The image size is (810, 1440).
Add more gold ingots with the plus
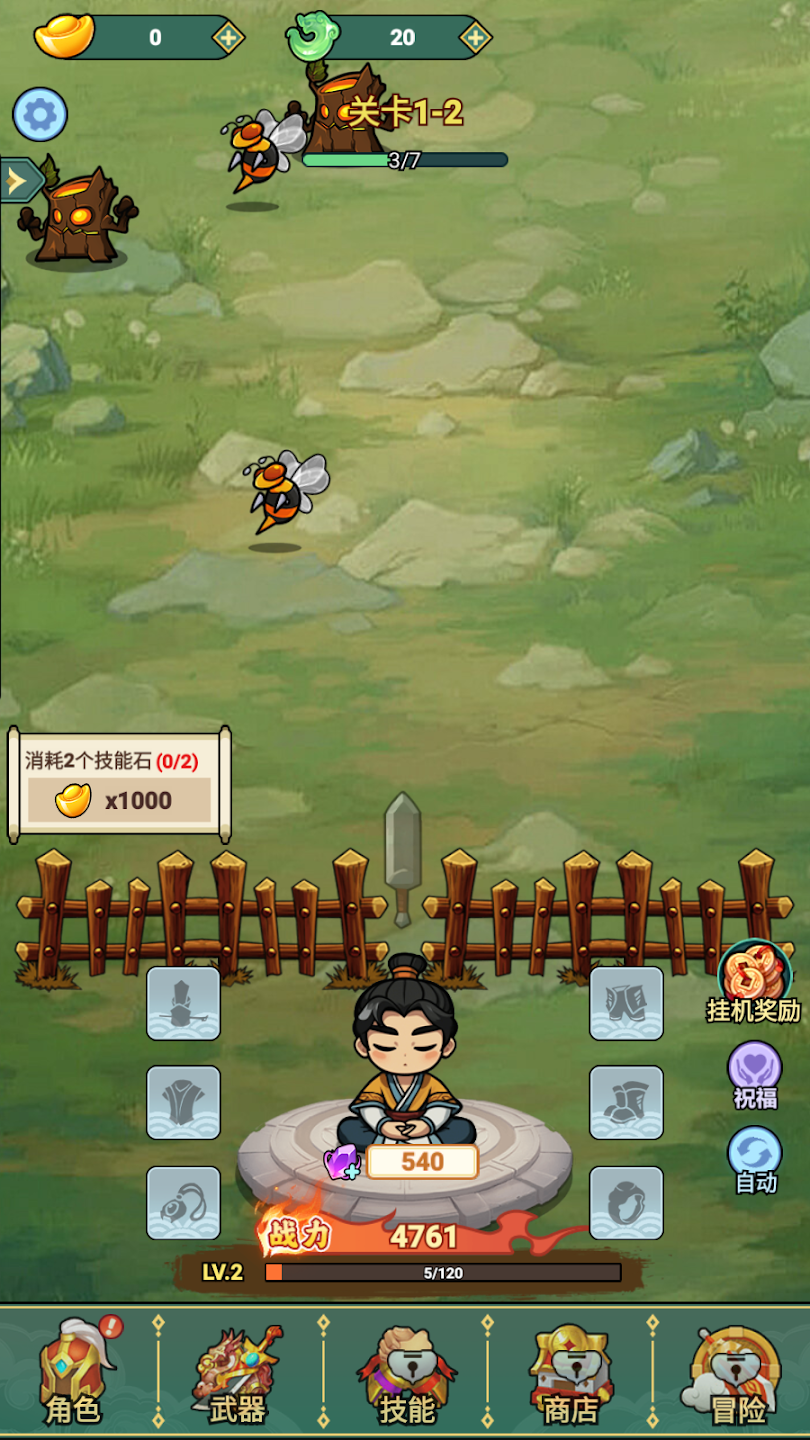click(x=228, y=38)
